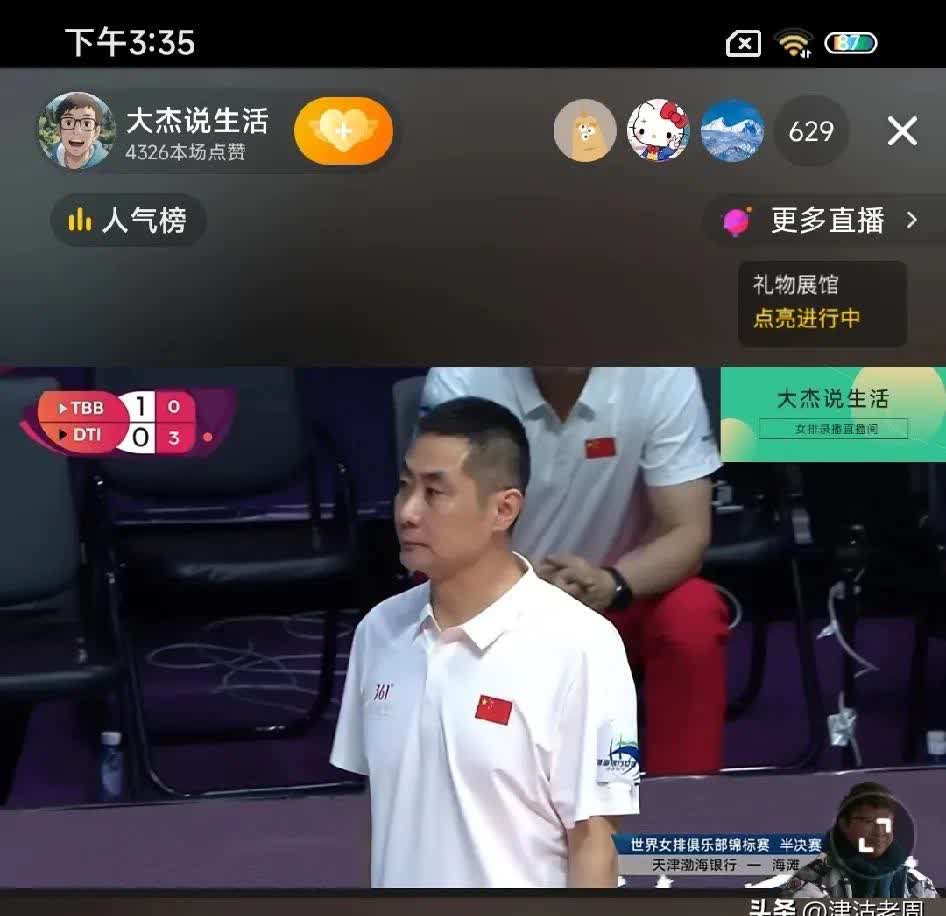Open the 礼物展馆 gift gallery card
946x916 pixels.
pos(822,303)
